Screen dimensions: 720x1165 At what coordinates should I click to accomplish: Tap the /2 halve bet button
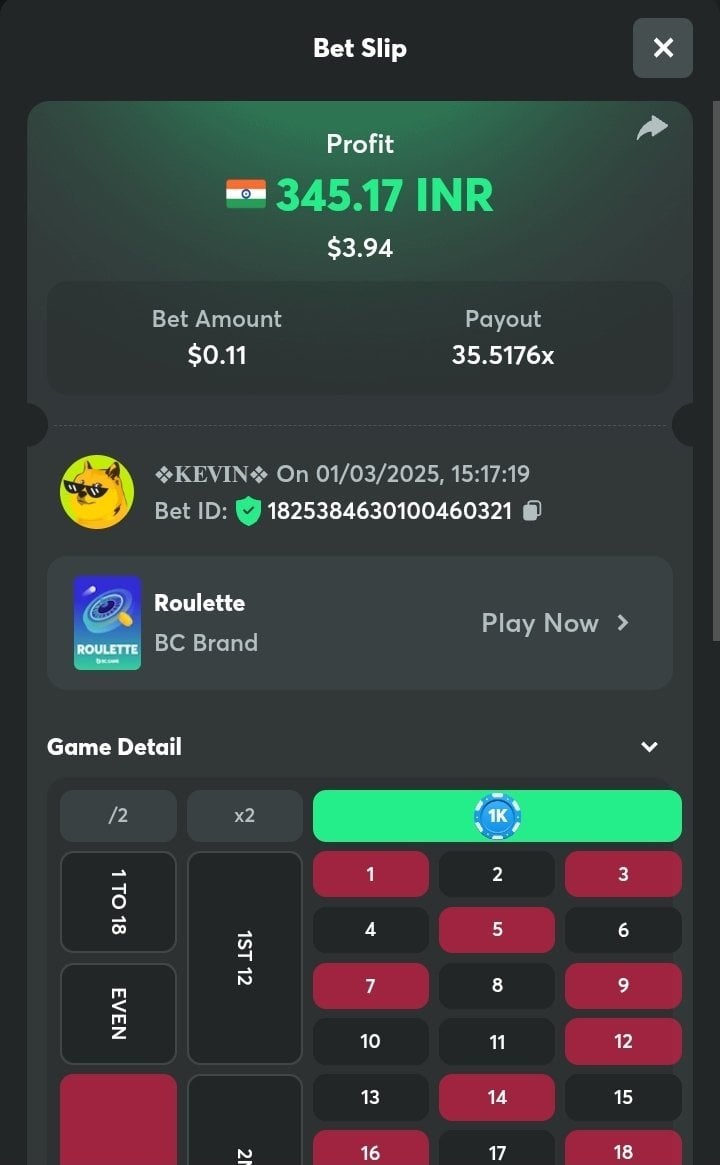[x=118, y=815]
